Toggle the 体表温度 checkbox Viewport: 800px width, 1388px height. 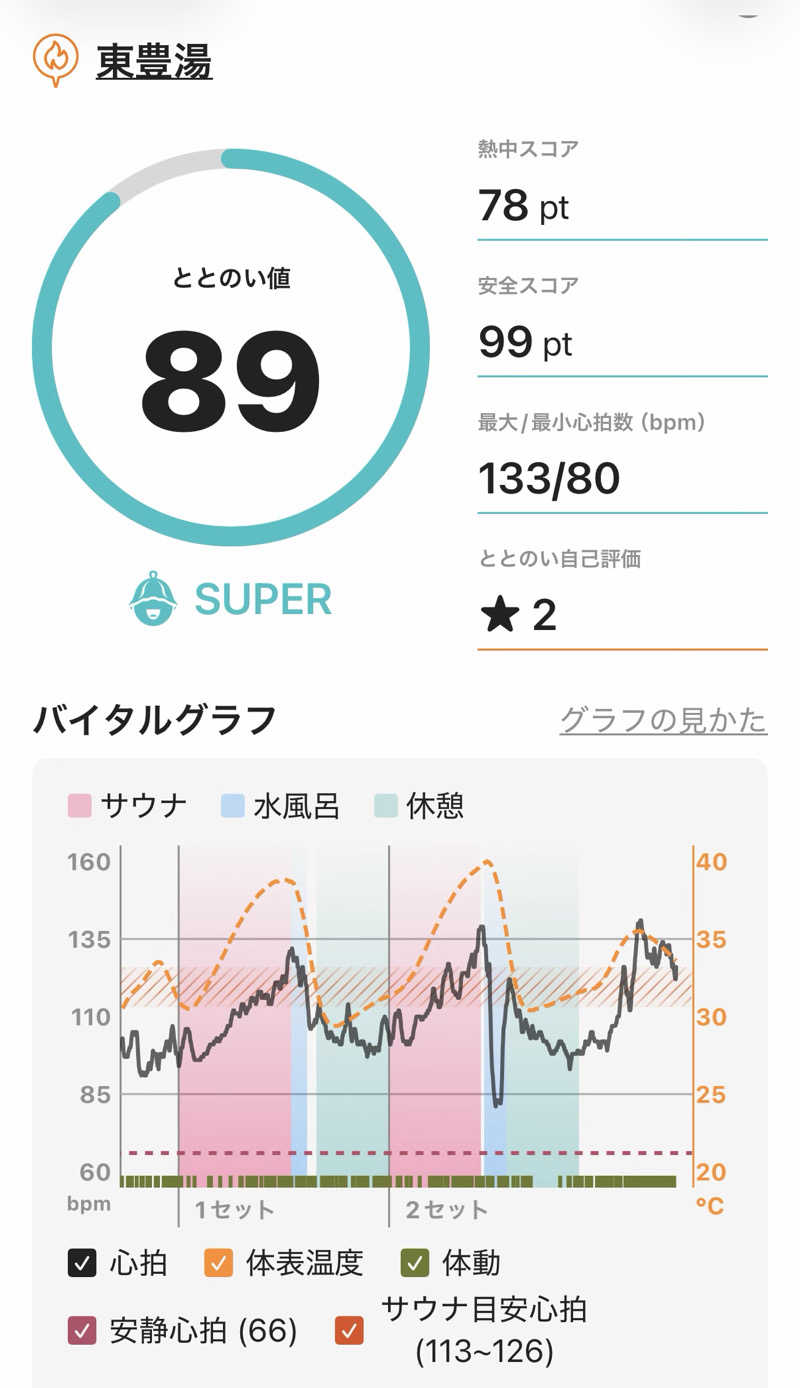[218, 1263]
